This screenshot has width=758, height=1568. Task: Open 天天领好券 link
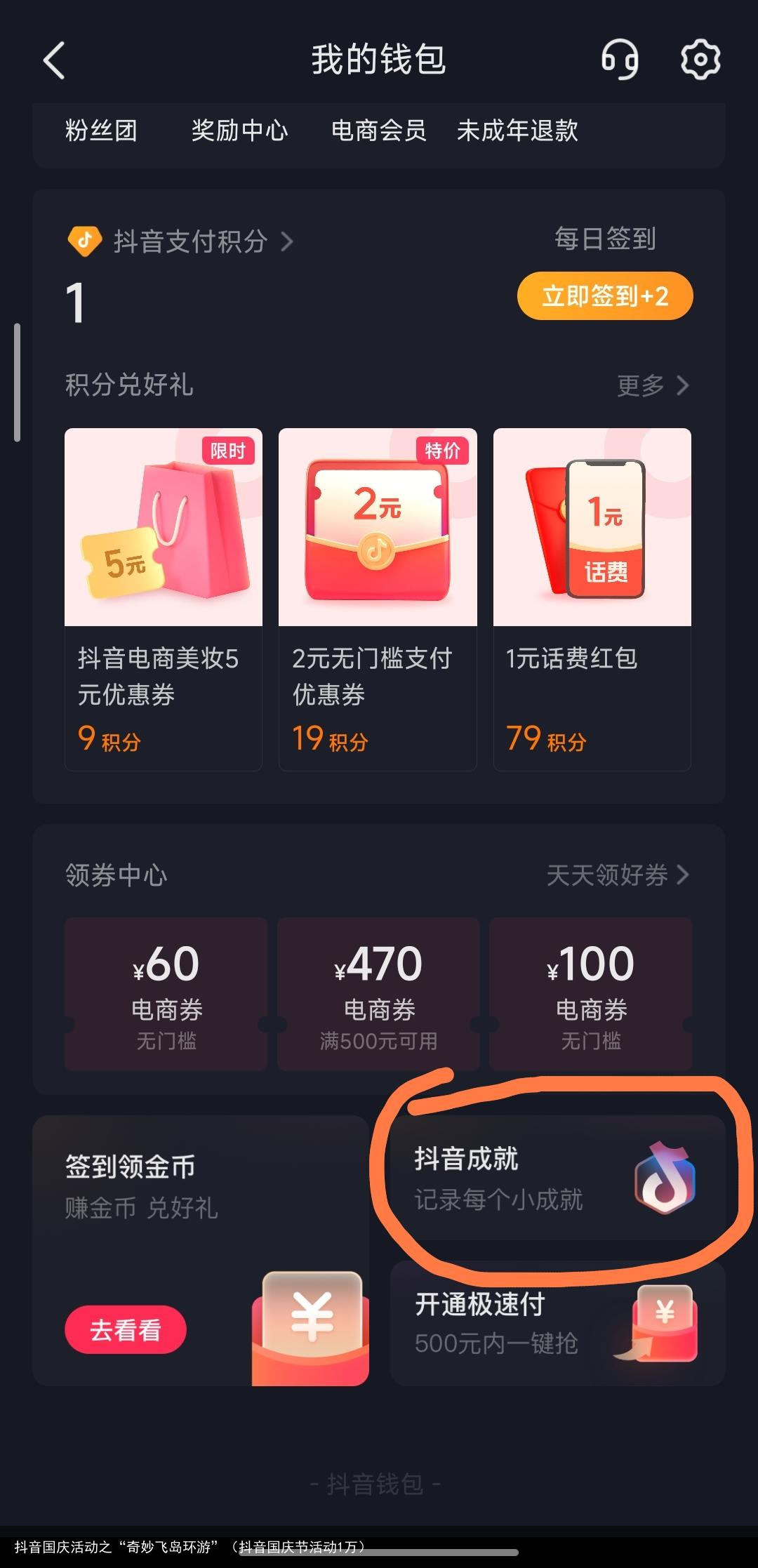[617, 875]
